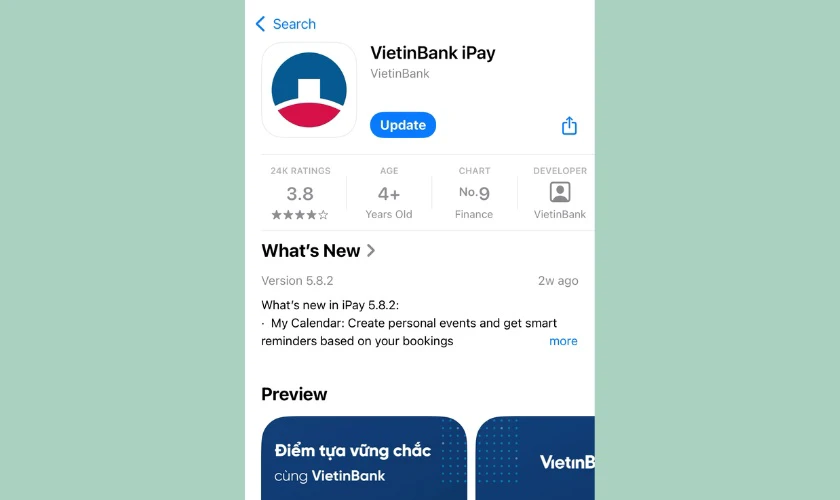Expand the release notes with more
Viewport: 840px width, 500px height.
(563, 341)
